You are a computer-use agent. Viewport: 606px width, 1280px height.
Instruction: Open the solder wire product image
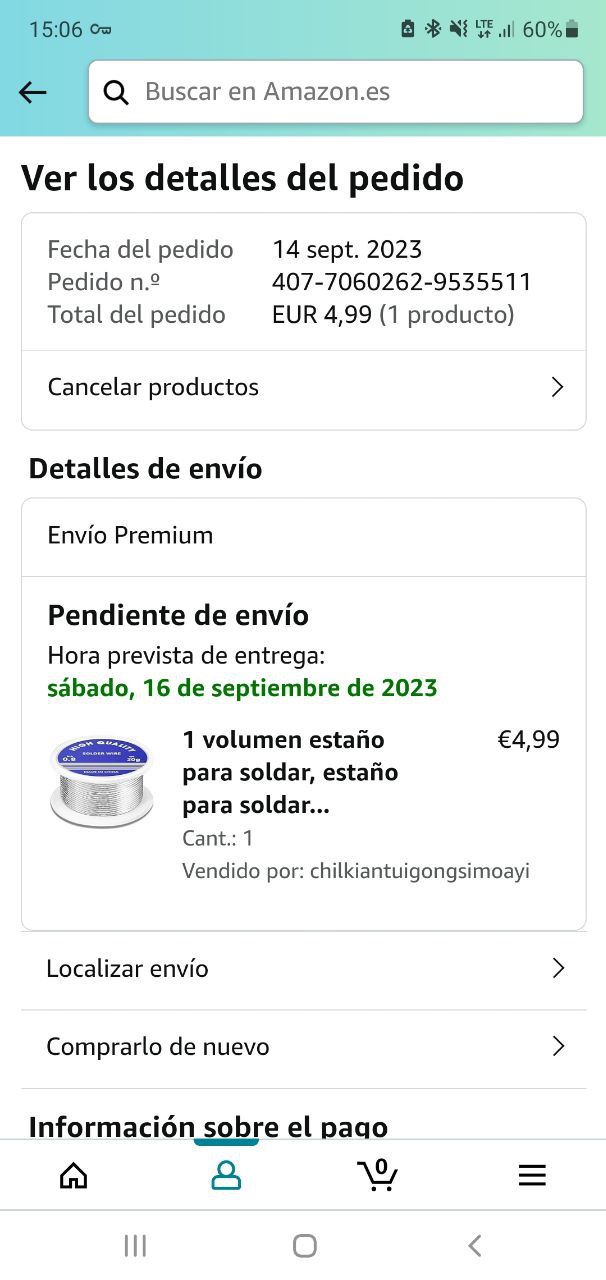coord(102,782)
